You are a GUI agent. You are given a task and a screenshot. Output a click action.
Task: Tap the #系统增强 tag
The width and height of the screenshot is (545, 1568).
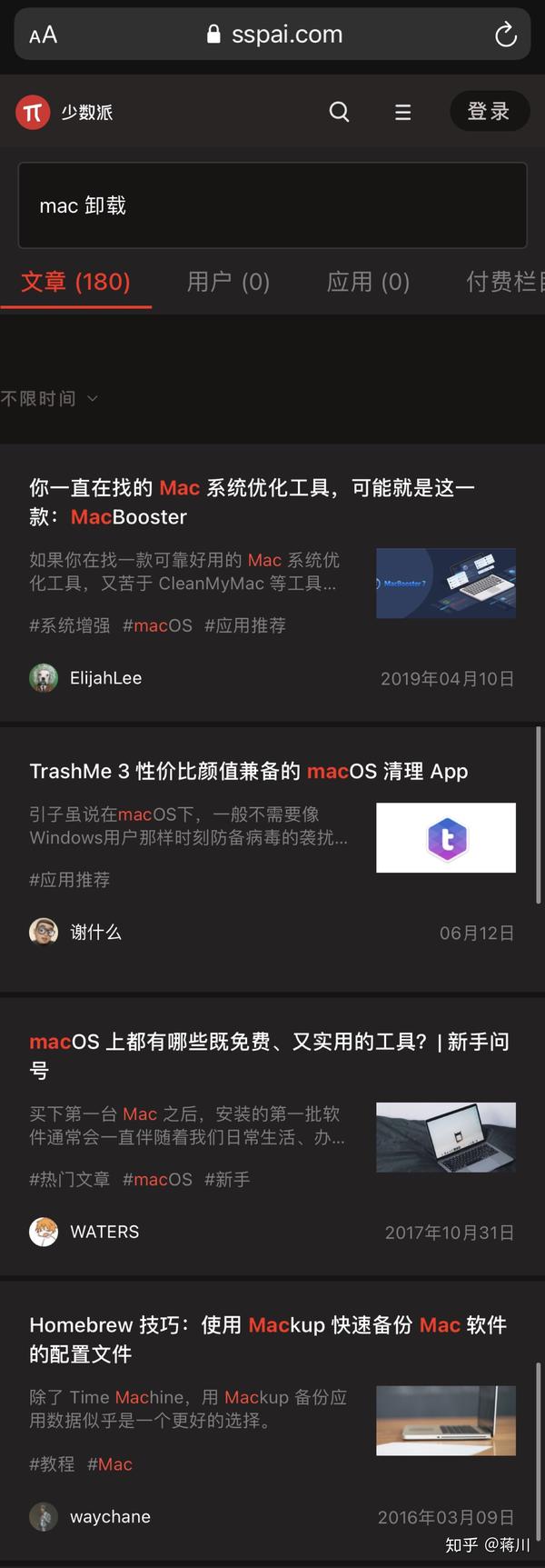tap(69, 625)
